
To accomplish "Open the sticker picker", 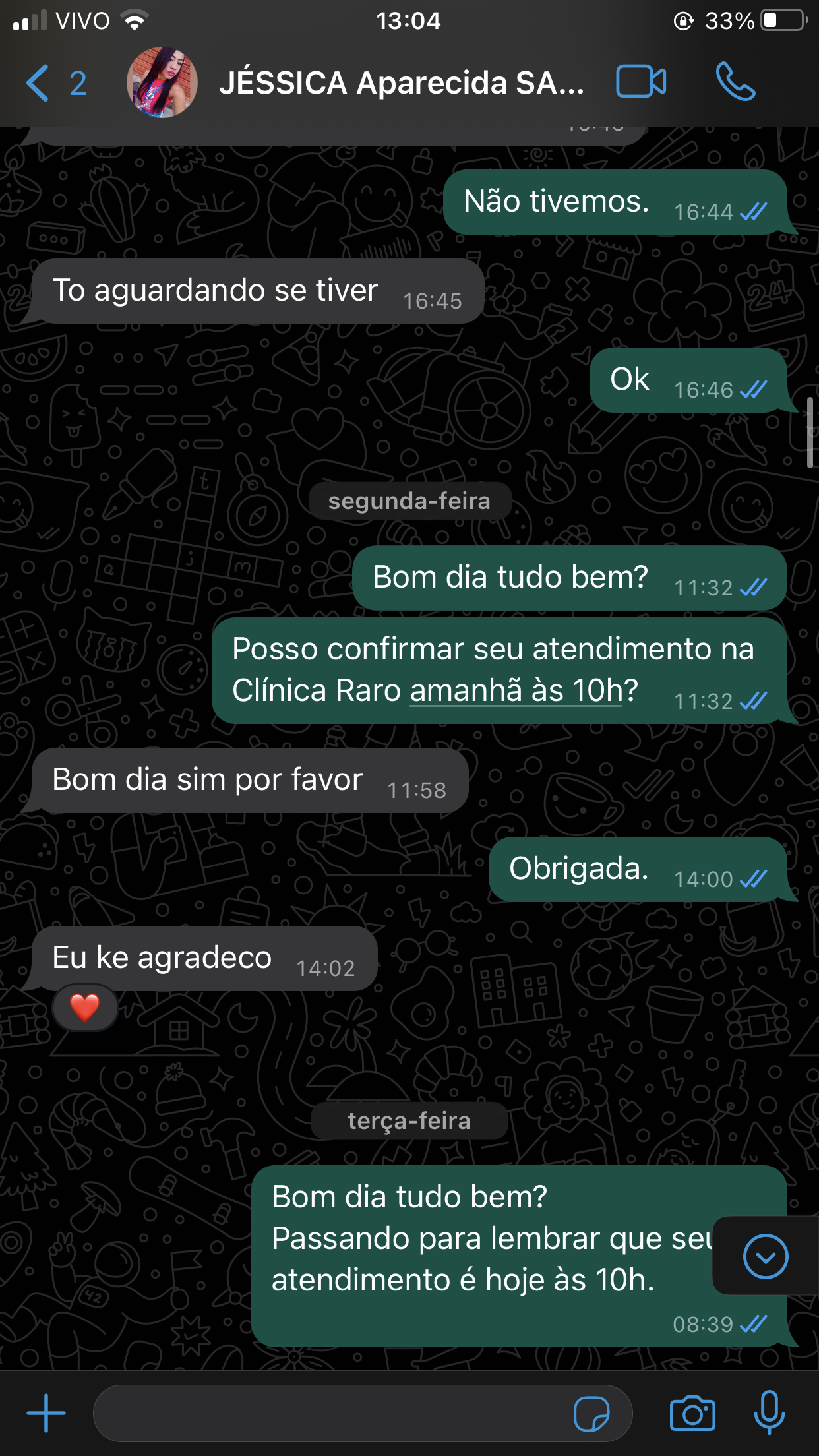I will pos(591,1414).
